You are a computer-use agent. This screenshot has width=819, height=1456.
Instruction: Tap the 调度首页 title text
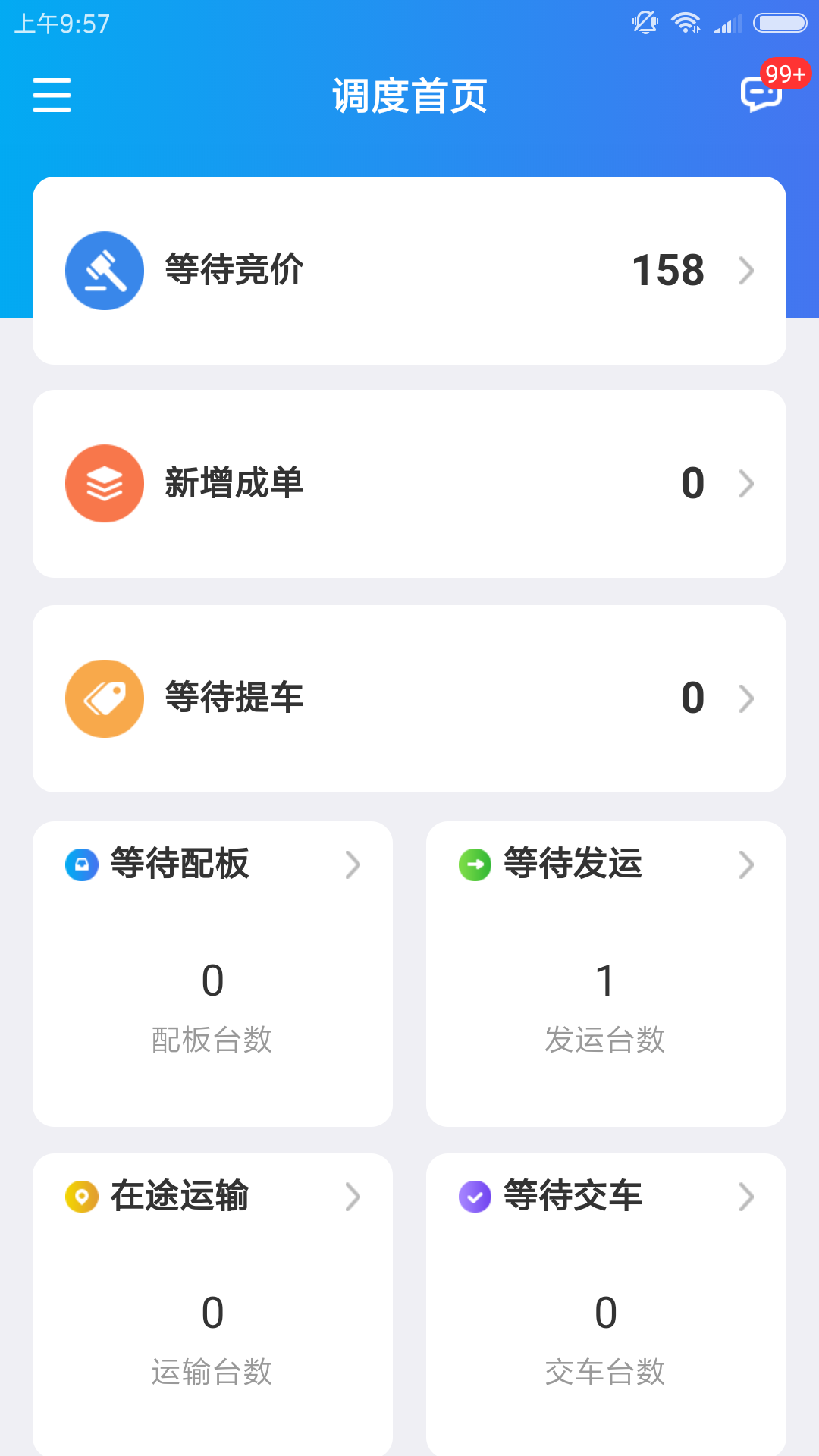pyautogui.click(x=409, y=96)
